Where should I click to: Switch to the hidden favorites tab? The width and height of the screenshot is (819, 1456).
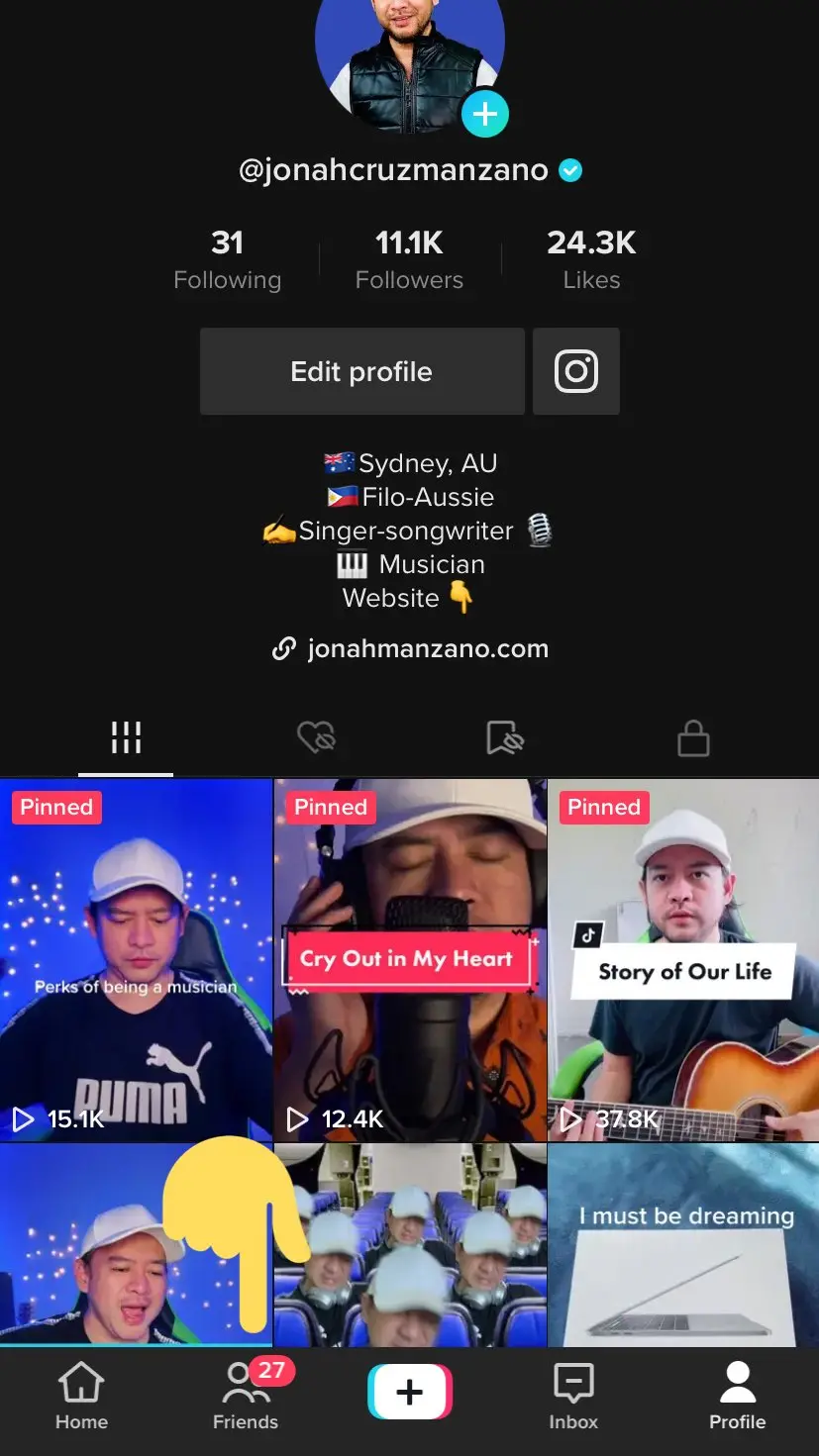click(x=504, y=738)
